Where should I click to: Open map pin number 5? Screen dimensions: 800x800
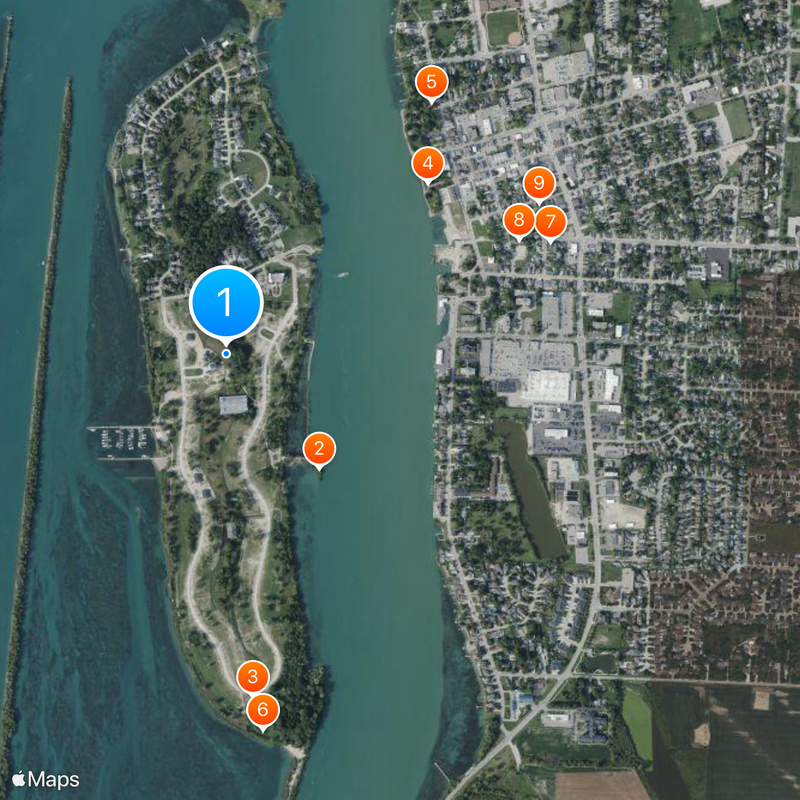[431, 82]
